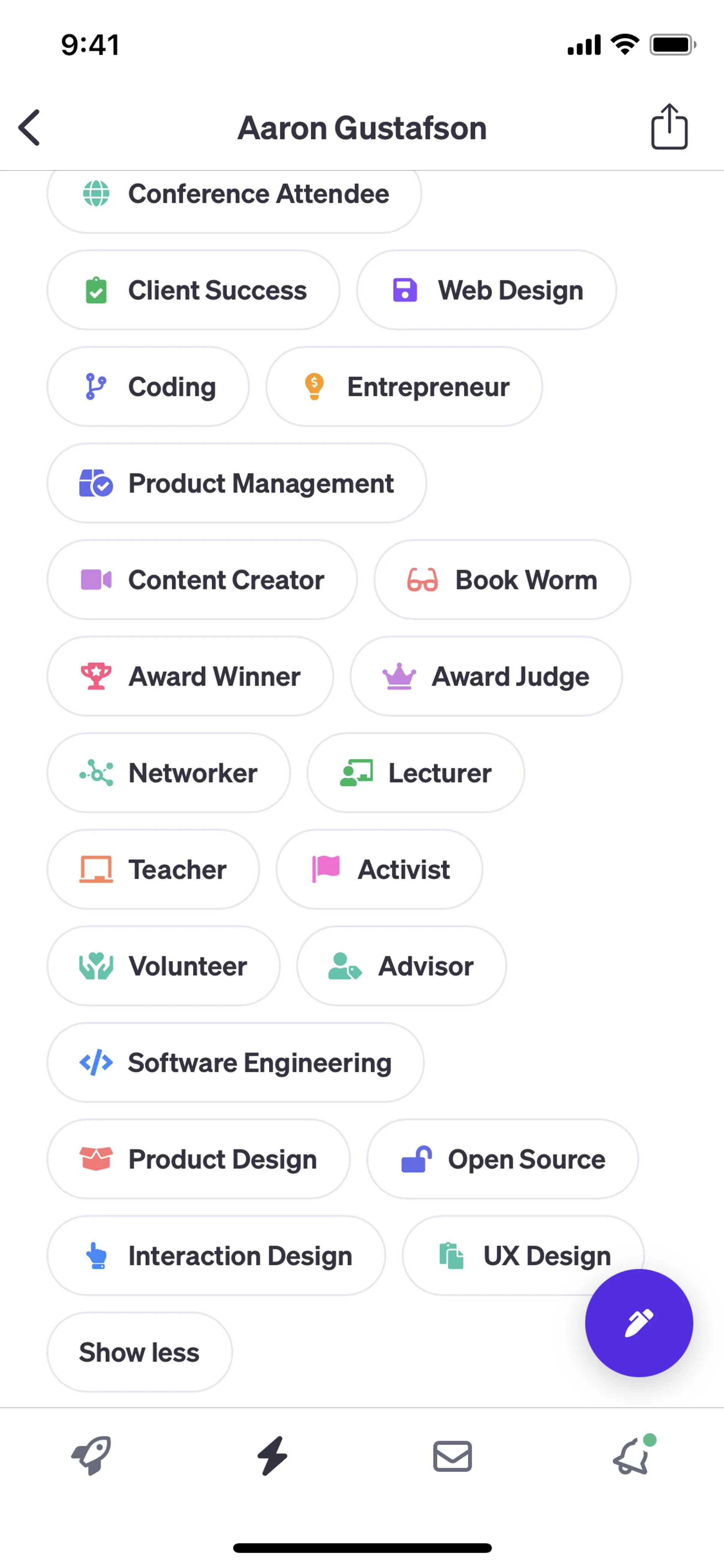Select the Open Source chip
Screen dimensions: 724x1568
click(x=503, y=1159)
